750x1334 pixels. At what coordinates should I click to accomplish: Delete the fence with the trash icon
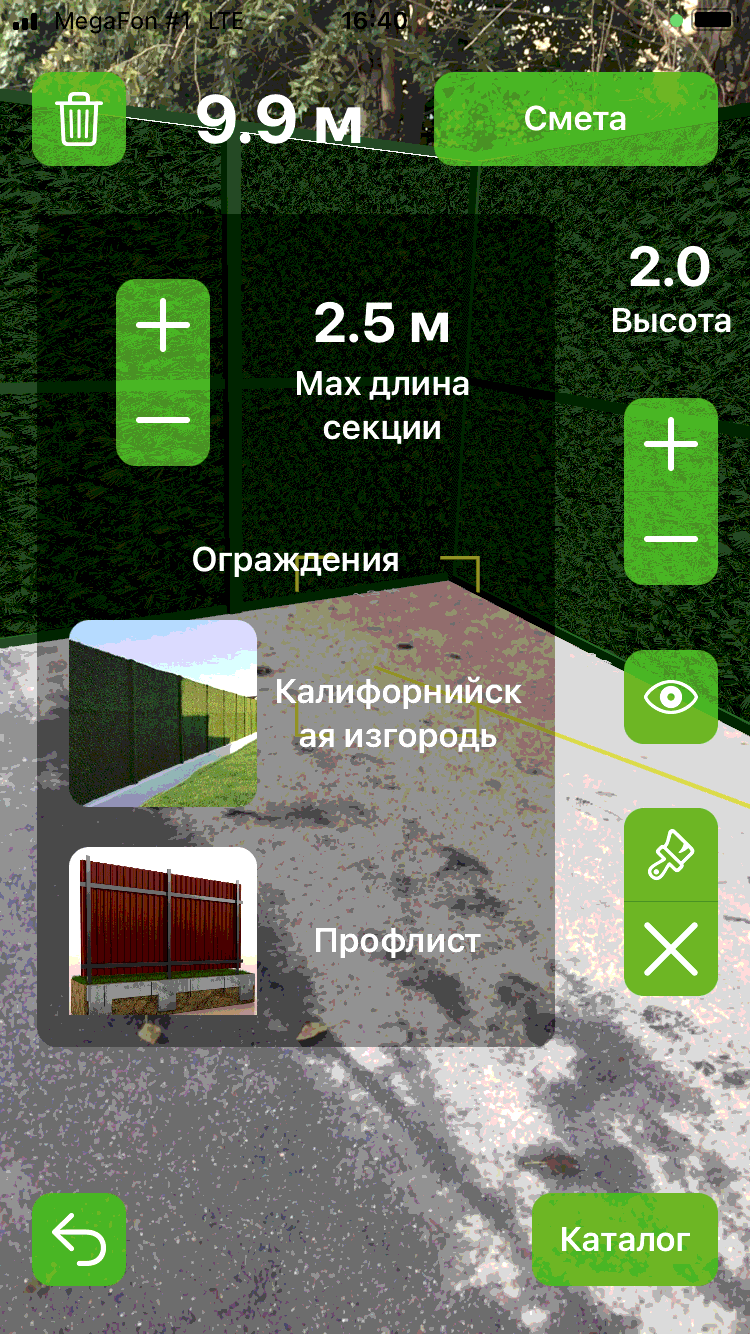click(79, 119)
